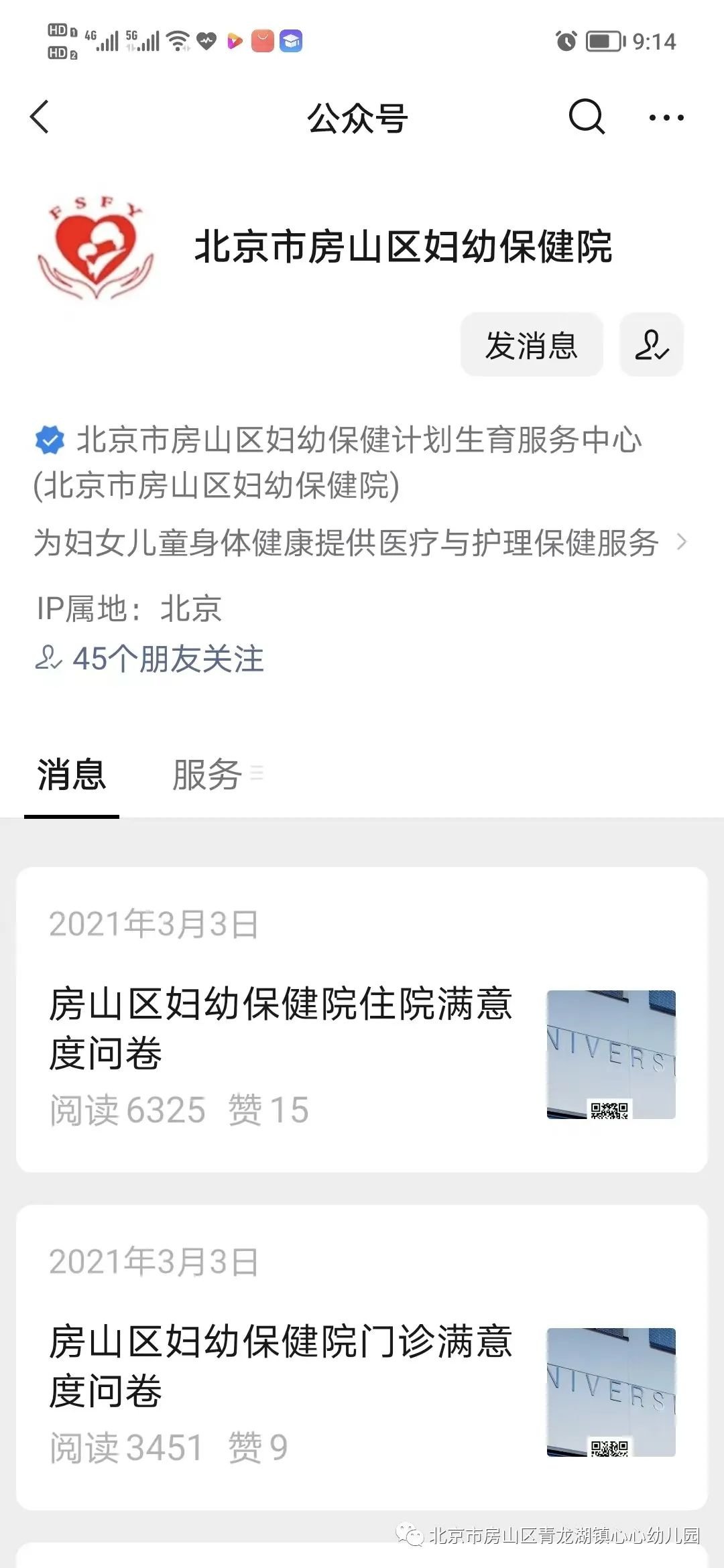Expand the account description with chevron
This screenshot has width=724, height=1568.
click(x=681, y=541)
